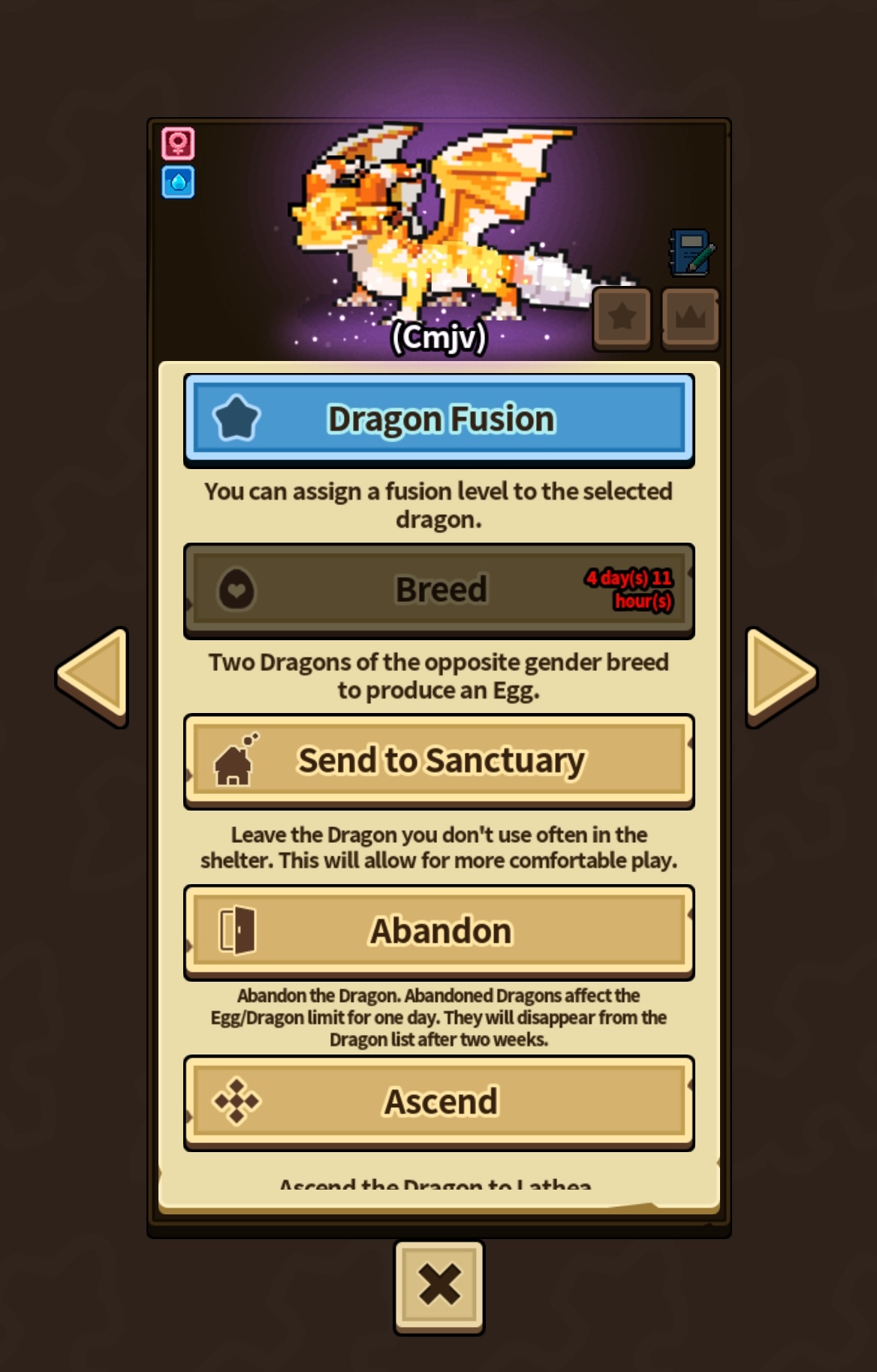Tap the Breed button
Viewport: 877px width, 1372px height.
(438, 589)
